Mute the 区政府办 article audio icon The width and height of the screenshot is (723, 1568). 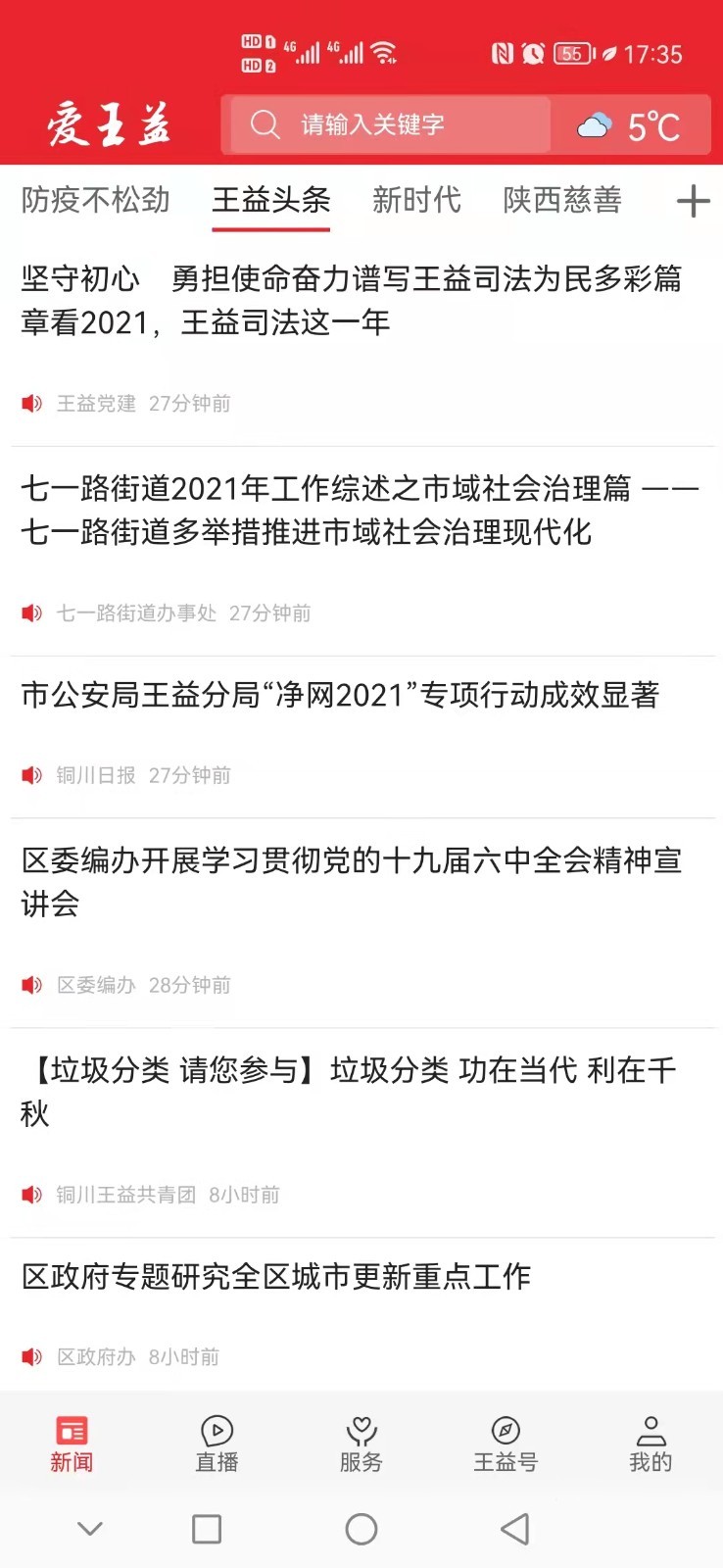coord(32,1356)
